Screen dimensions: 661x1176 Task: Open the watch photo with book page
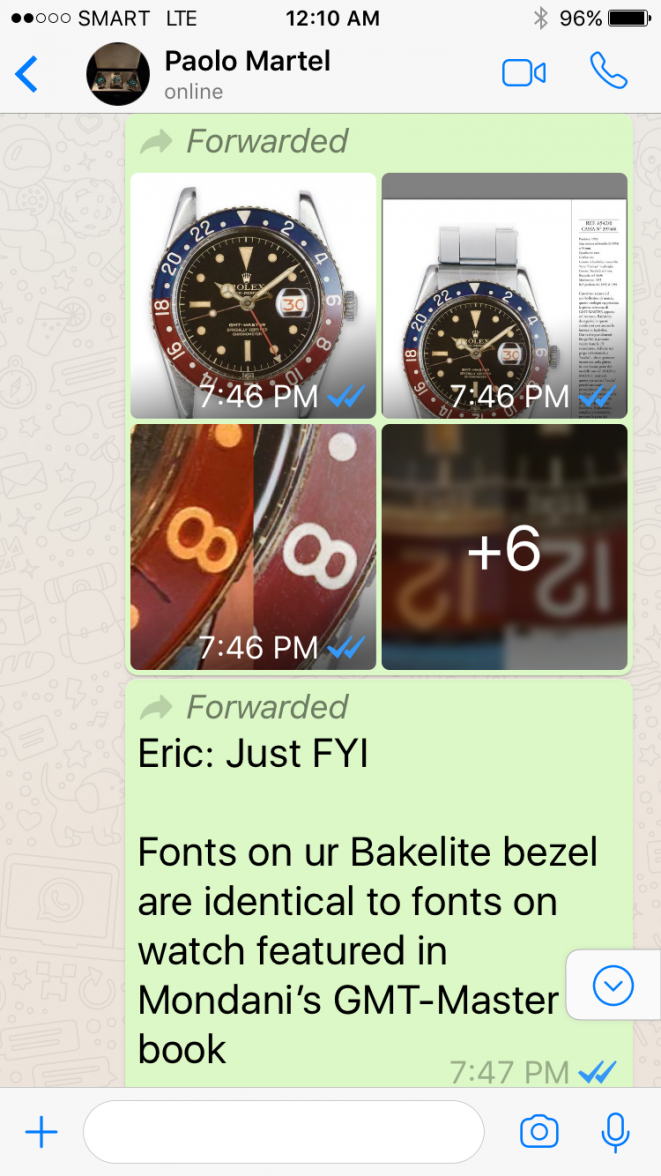coord(504,295)
